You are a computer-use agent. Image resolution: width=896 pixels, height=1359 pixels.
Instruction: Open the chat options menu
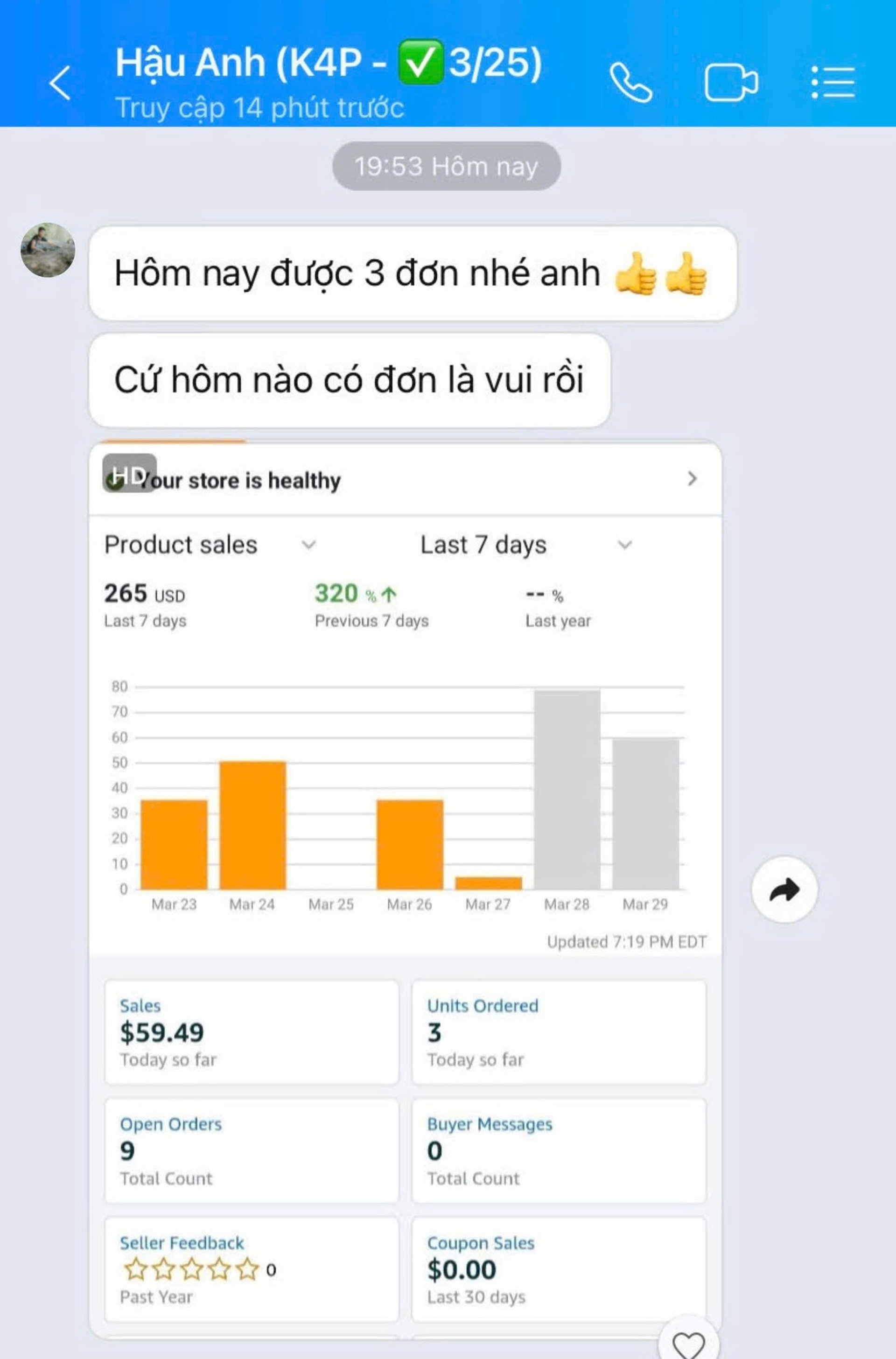tap(833, 83)
